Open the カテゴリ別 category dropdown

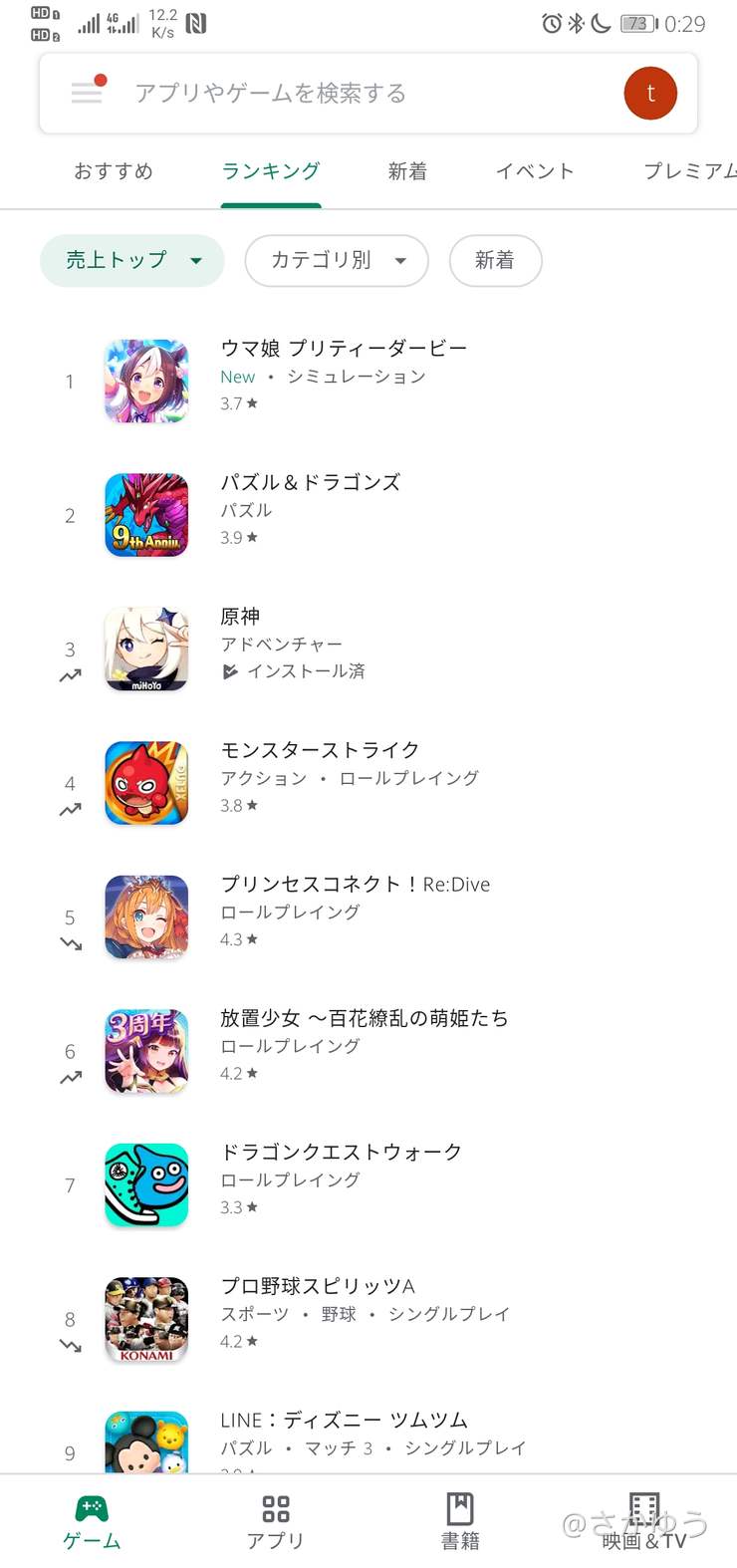(x=336, y=260)
